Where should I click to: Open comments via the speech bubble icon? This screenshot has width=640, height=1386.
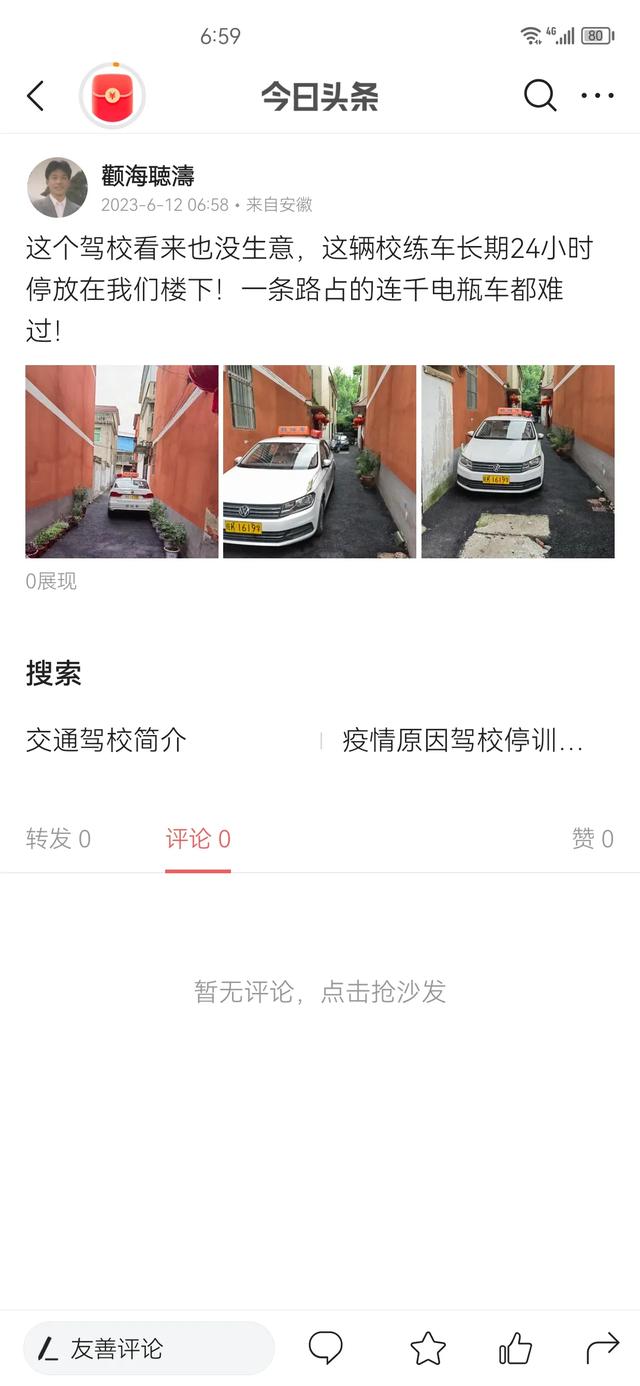click(x=326, y=1349)
